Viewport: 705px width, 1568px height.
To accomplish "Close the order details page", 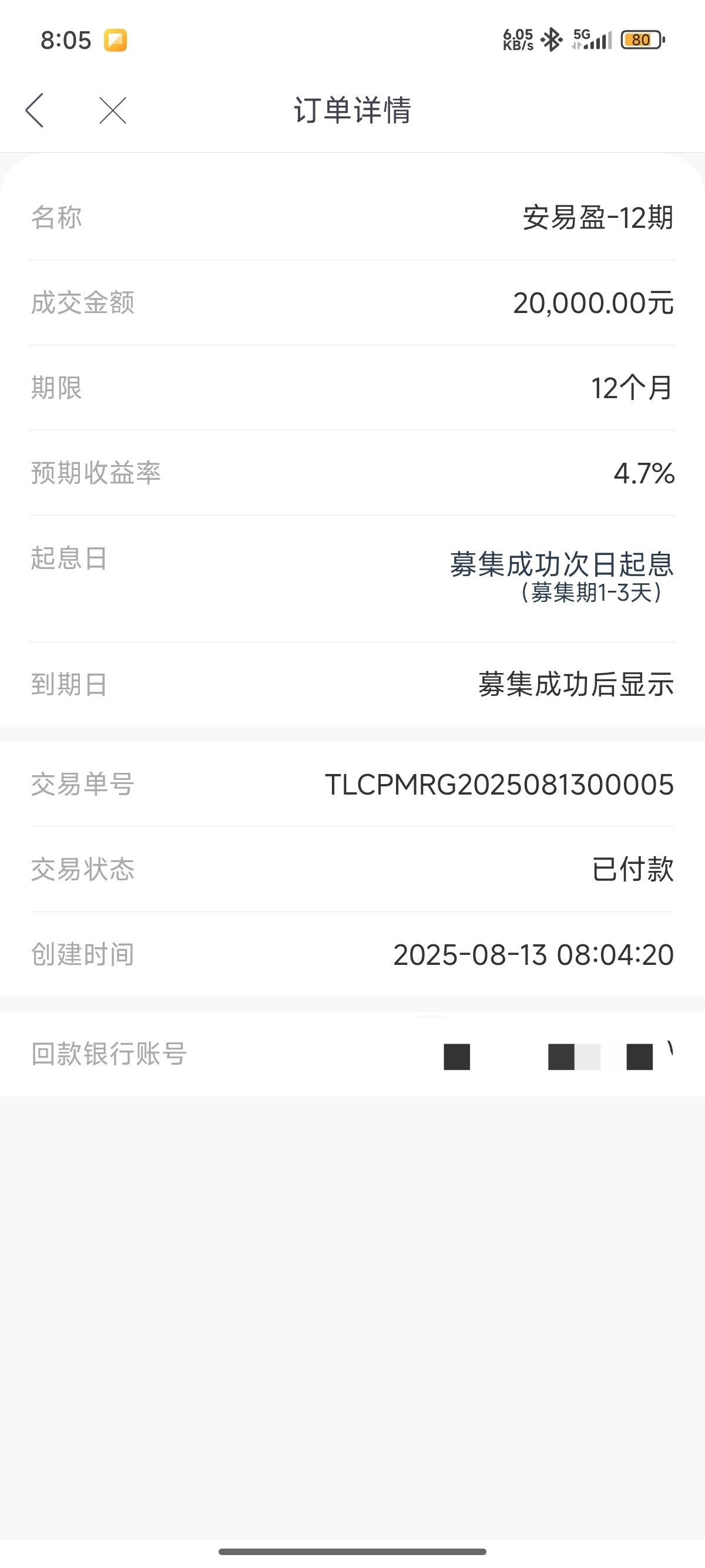I will pos(113,110).
